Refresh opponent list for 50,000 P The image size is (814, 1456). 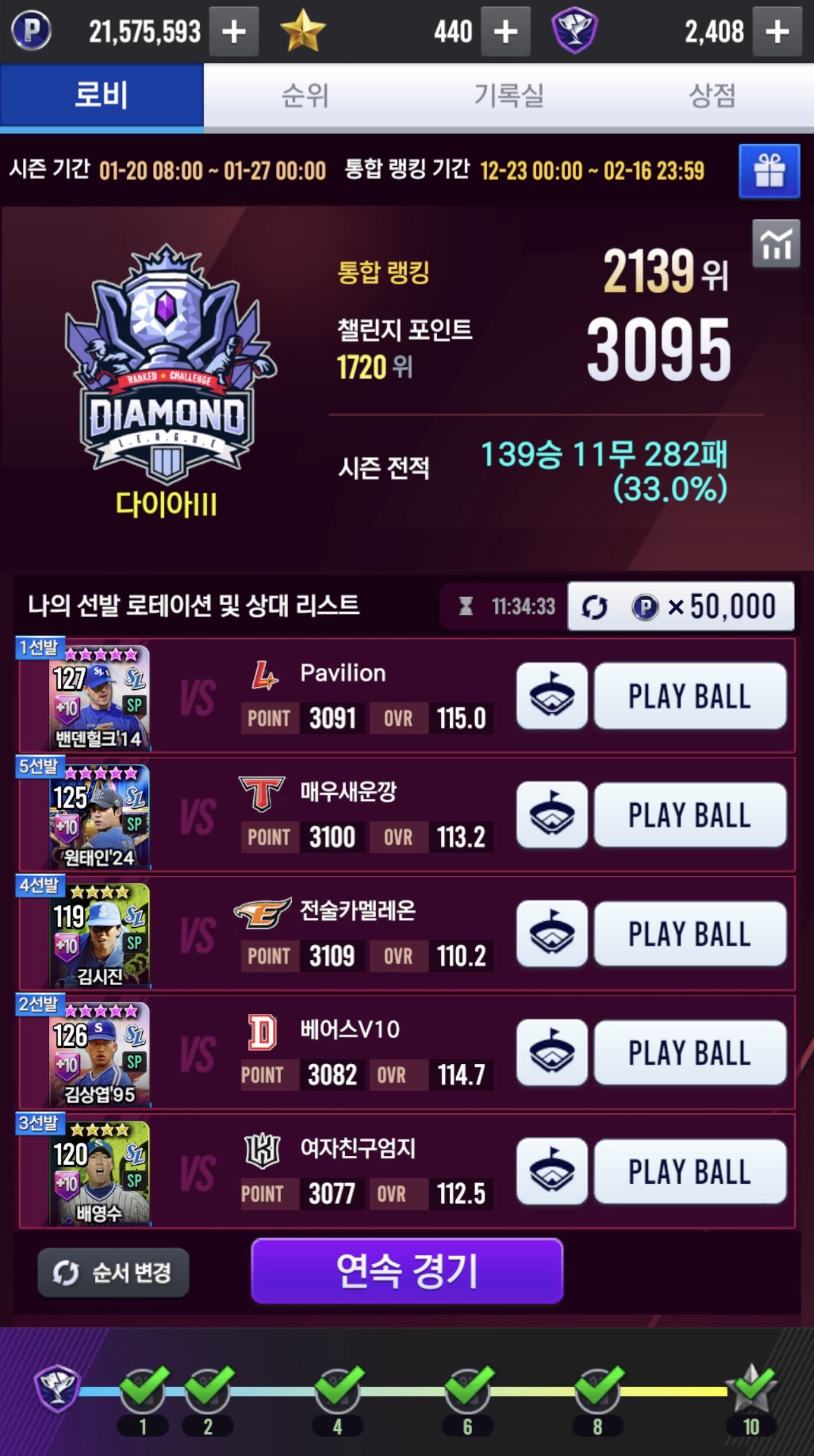[681, 607]
